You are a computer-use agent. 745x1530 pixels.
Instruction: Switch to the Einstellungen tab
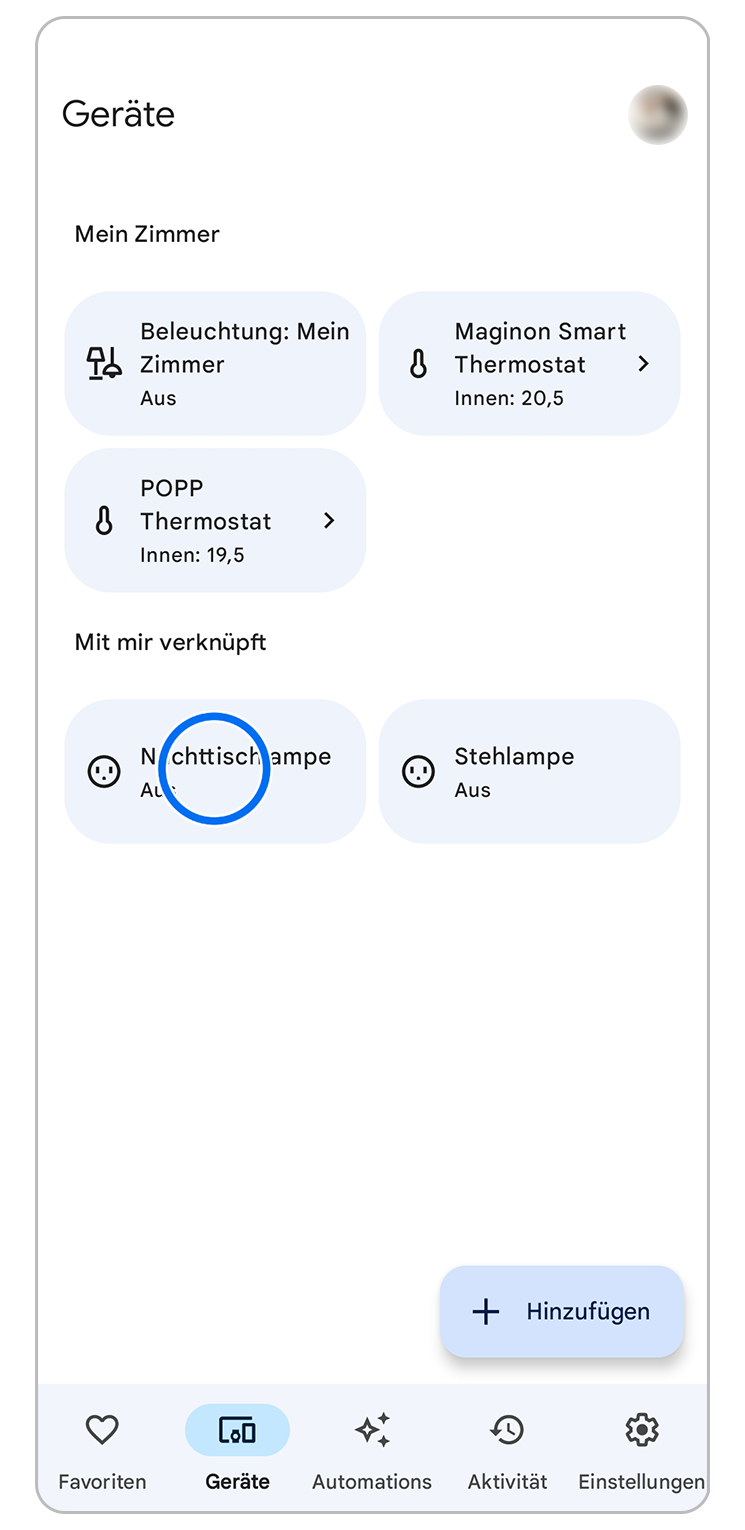coord(641,1447)
